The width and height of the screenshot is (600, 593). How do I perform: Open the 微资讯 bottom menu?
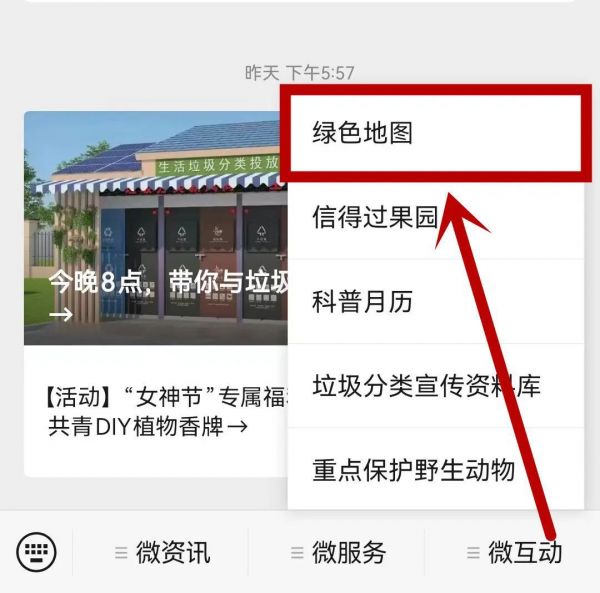click(162, 552)
